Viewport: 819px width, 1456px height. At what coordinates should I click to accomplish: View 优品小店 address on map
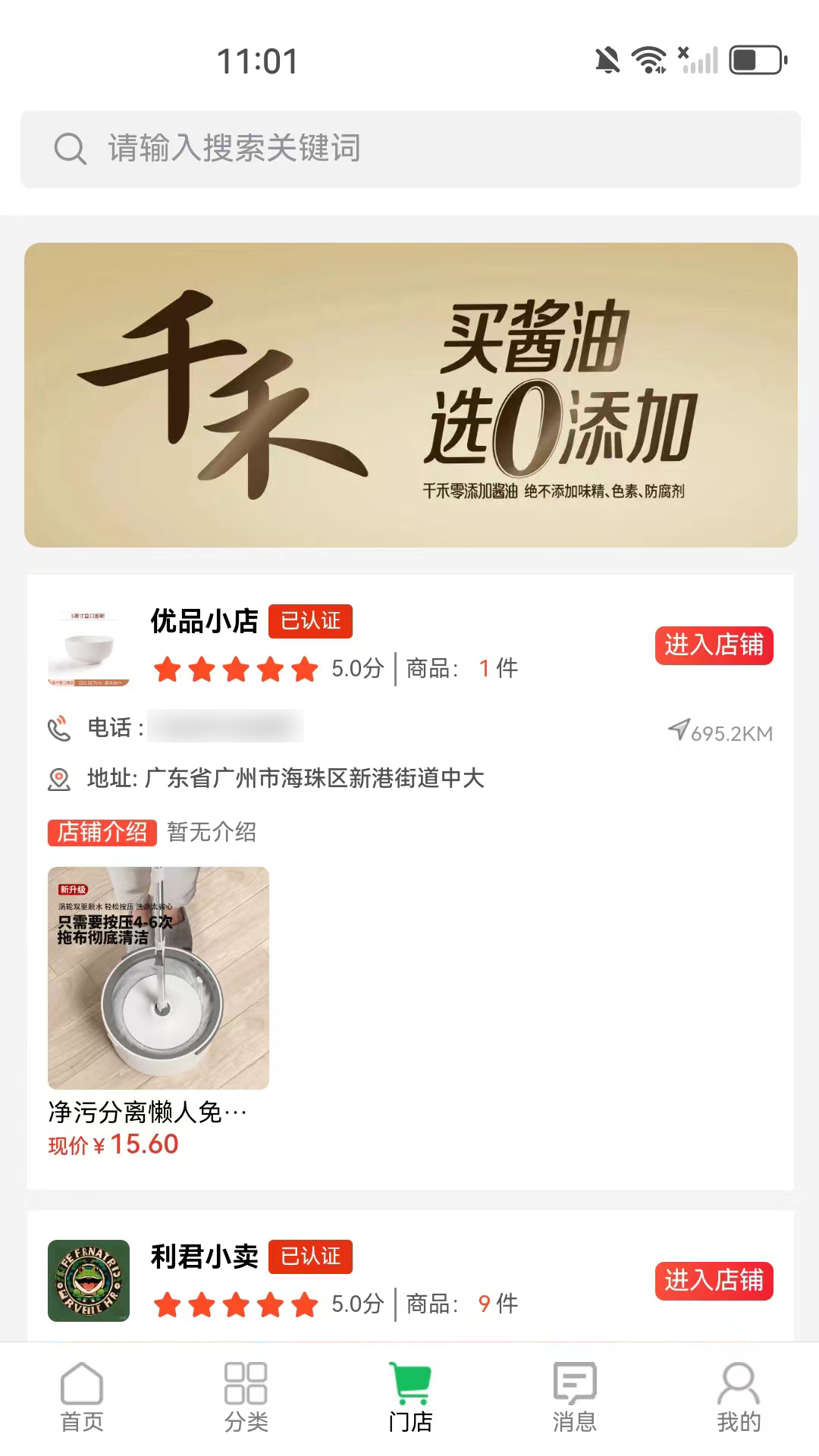point(285,778)
